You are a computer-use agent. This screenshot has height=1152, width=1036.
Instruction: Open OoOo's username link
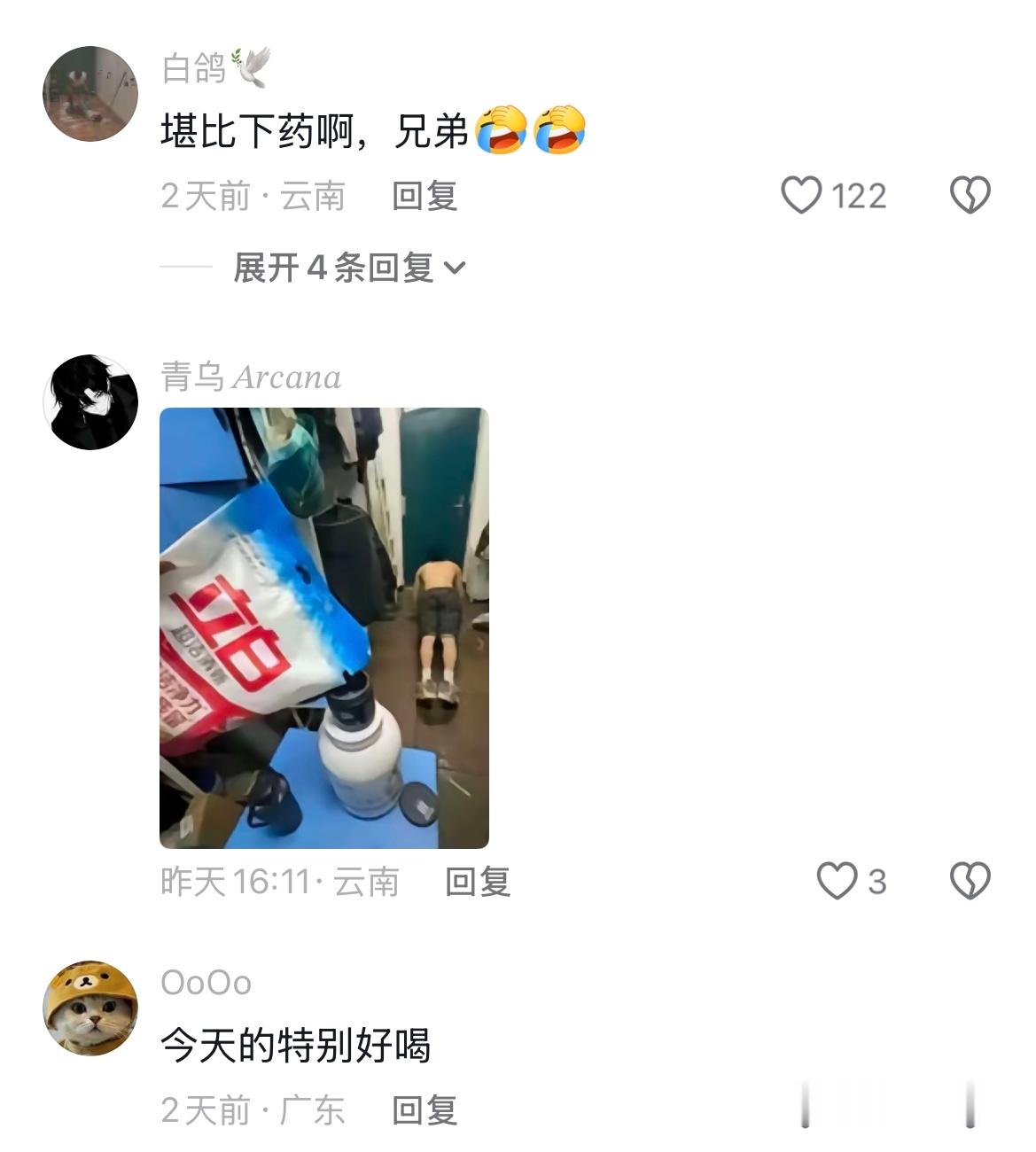click(x=206, y=983)
